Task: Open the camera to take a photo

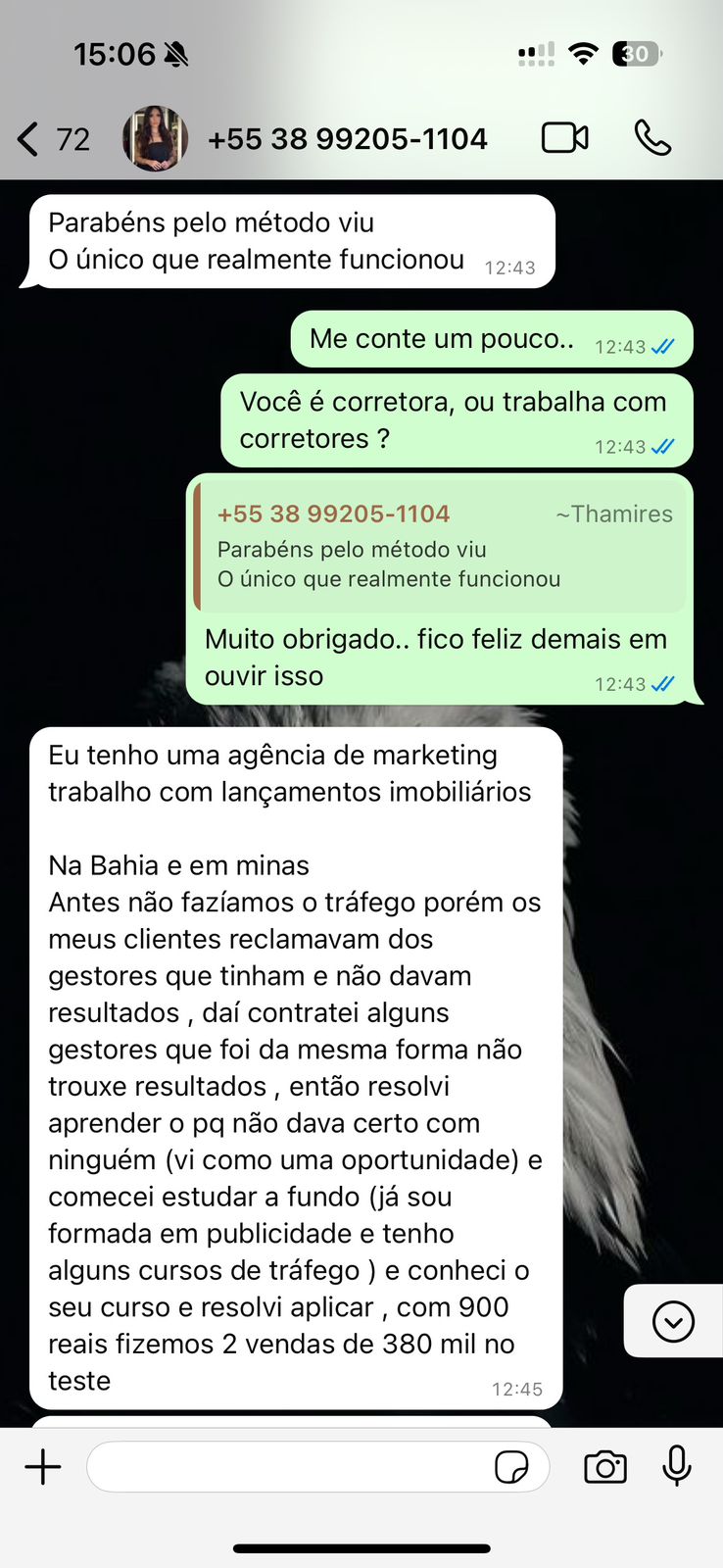Action: (604, 1467)
